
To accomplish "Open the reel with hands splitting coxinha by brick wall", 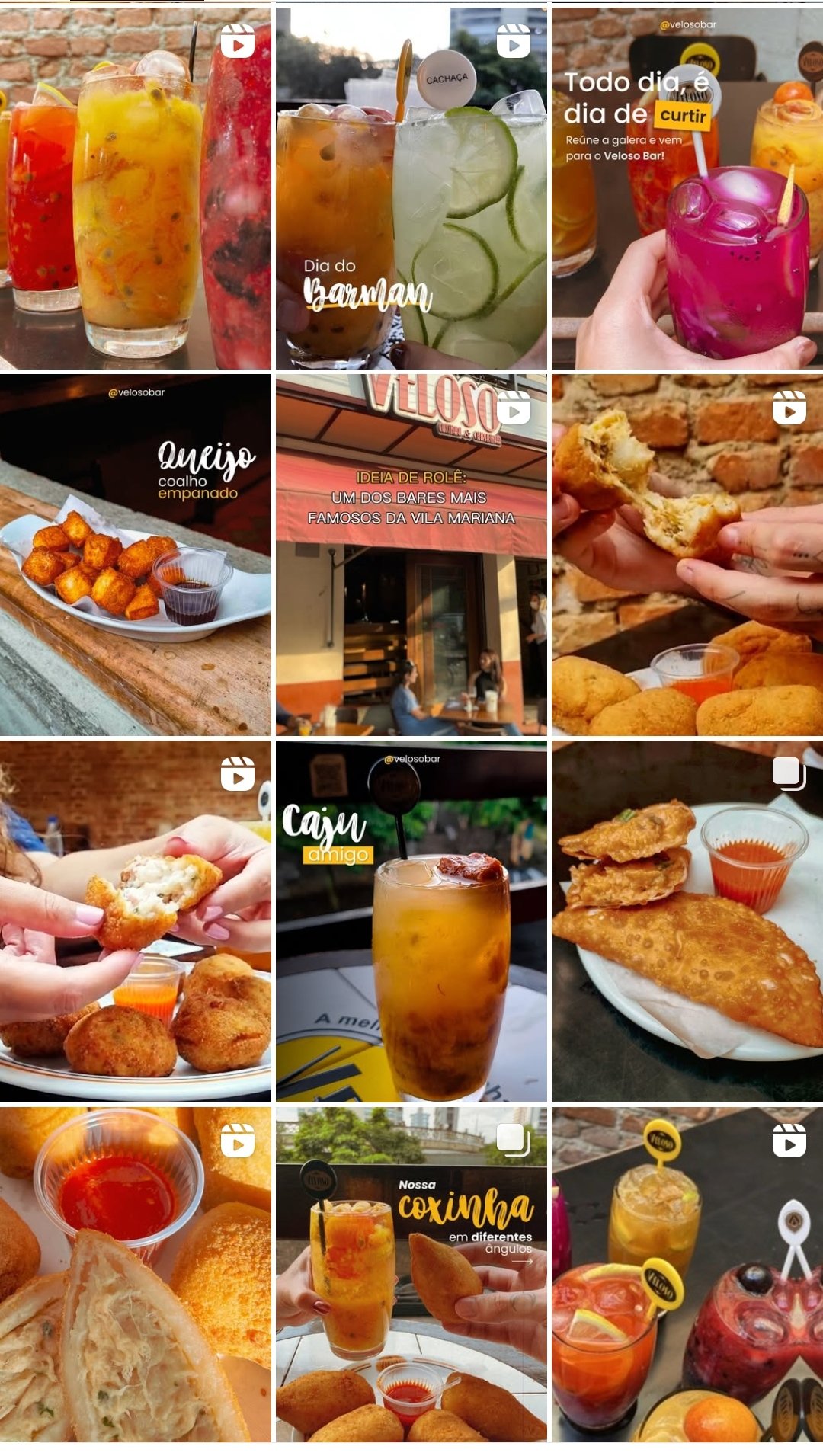I will tap(687, 555).
